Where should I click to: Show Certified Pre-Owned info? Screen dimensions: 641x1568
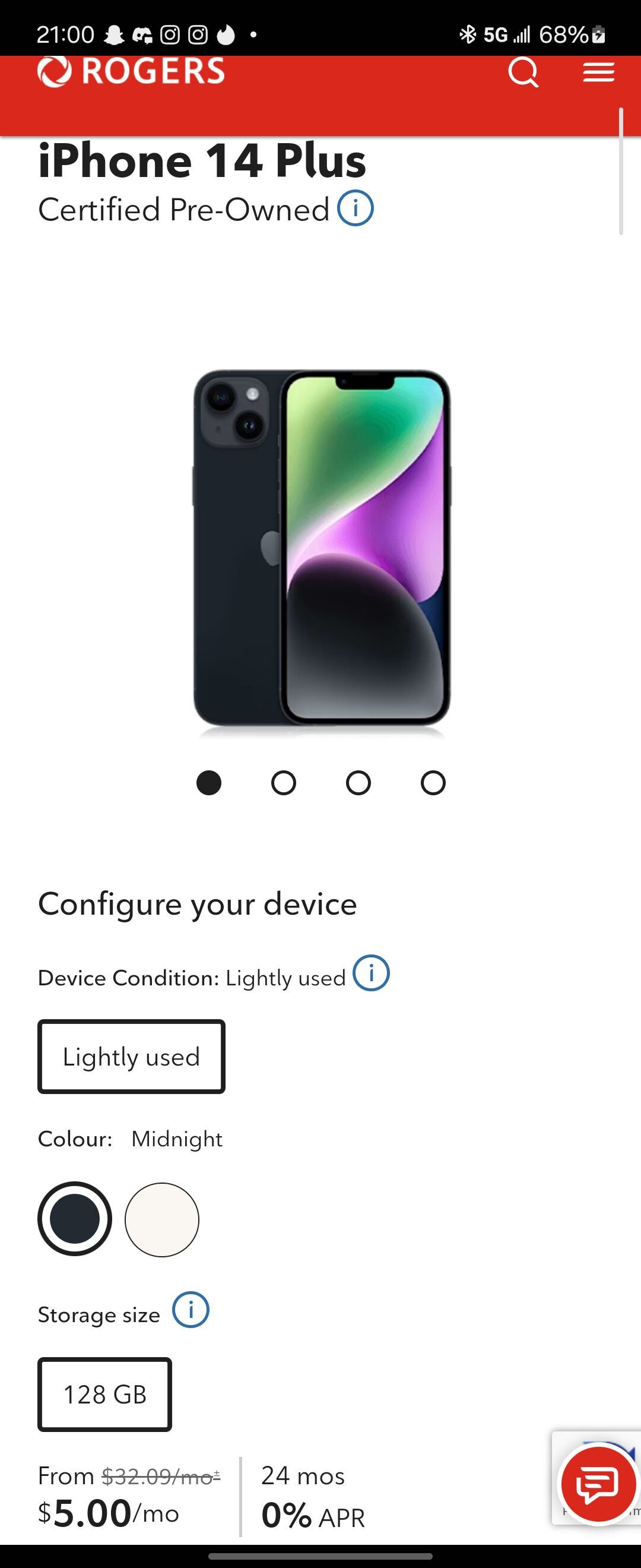coord(355,209)
